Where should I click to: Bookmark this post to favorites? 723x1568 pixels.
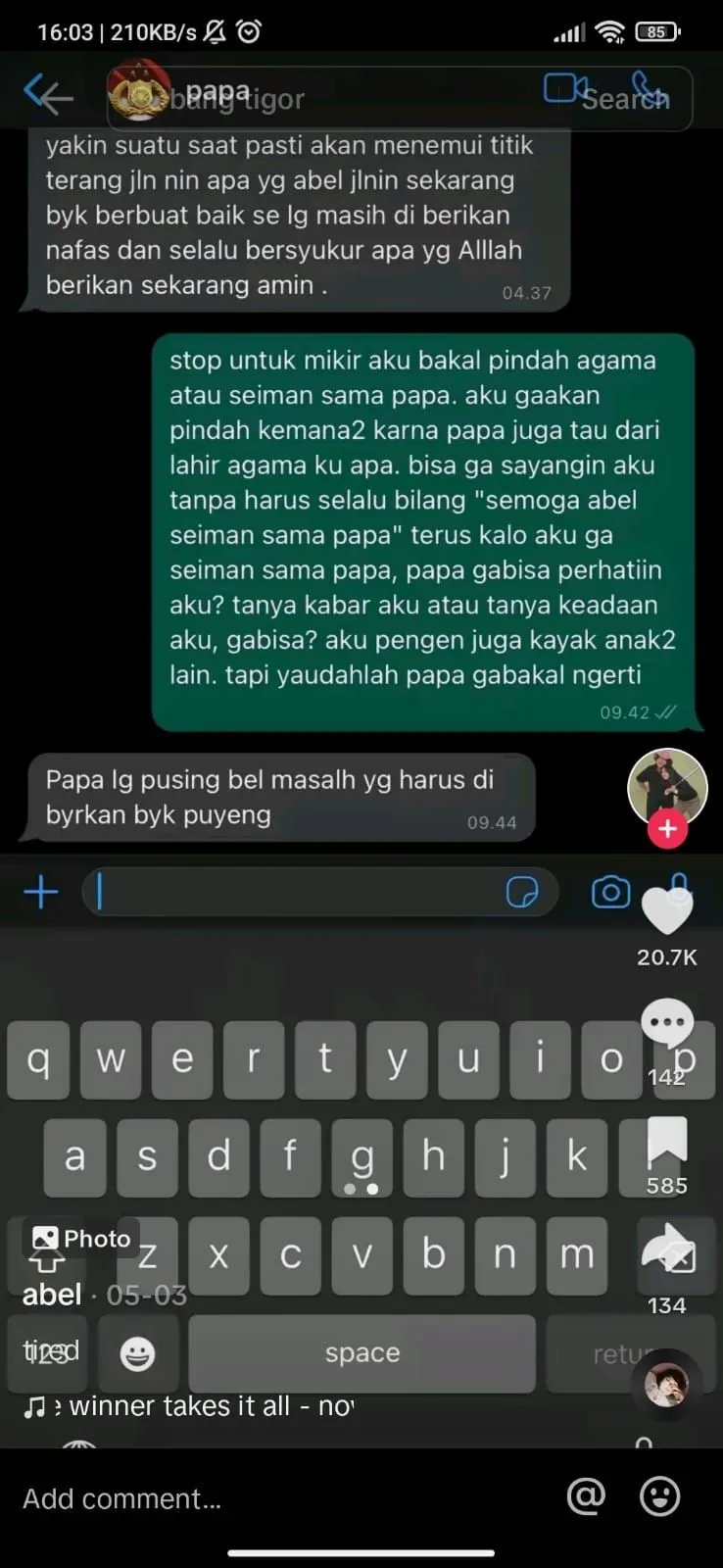coord(666,1141)
